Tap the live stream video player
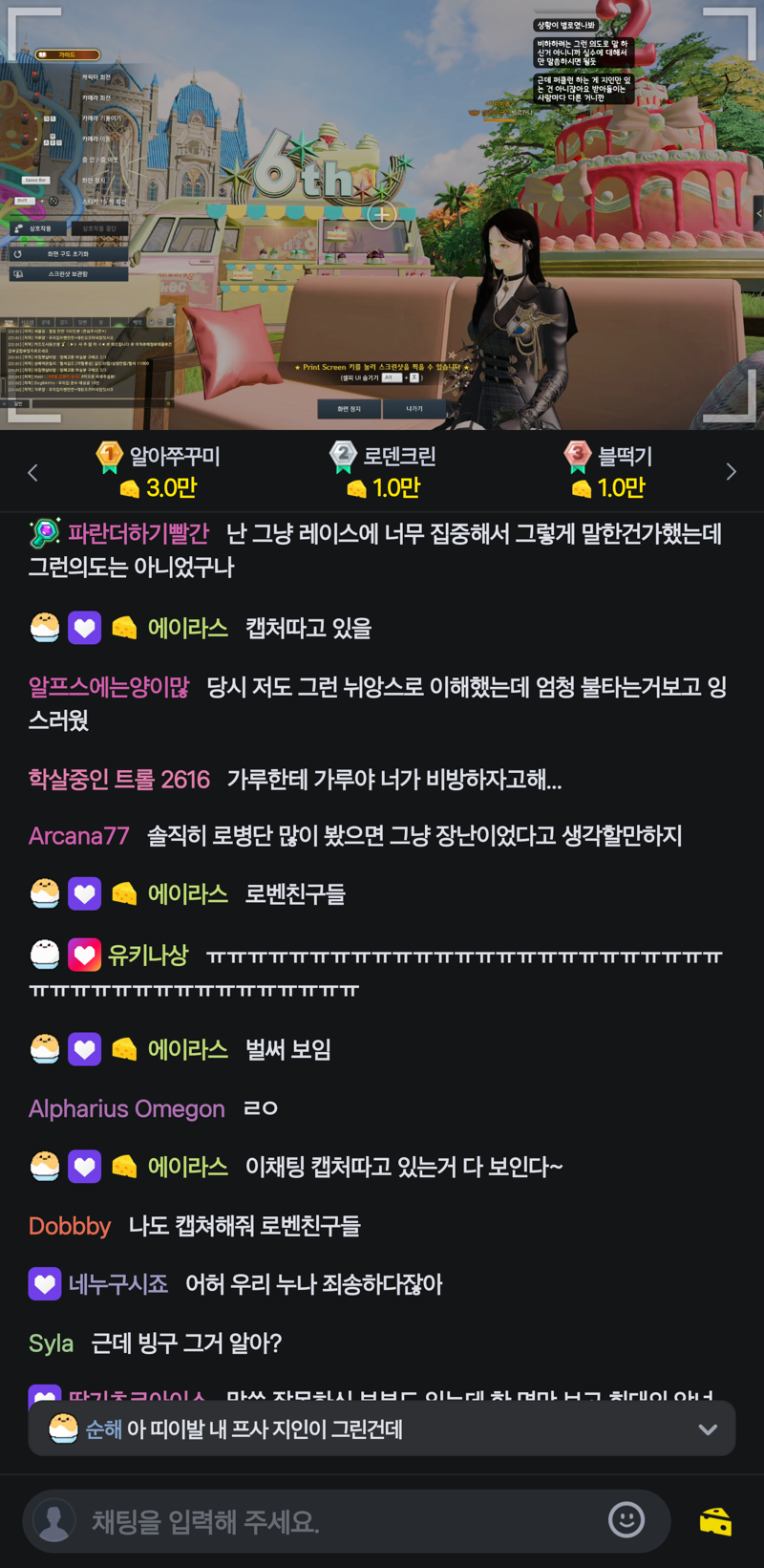The height and width of the screenshot is (1568, 764). pos(382,215)
